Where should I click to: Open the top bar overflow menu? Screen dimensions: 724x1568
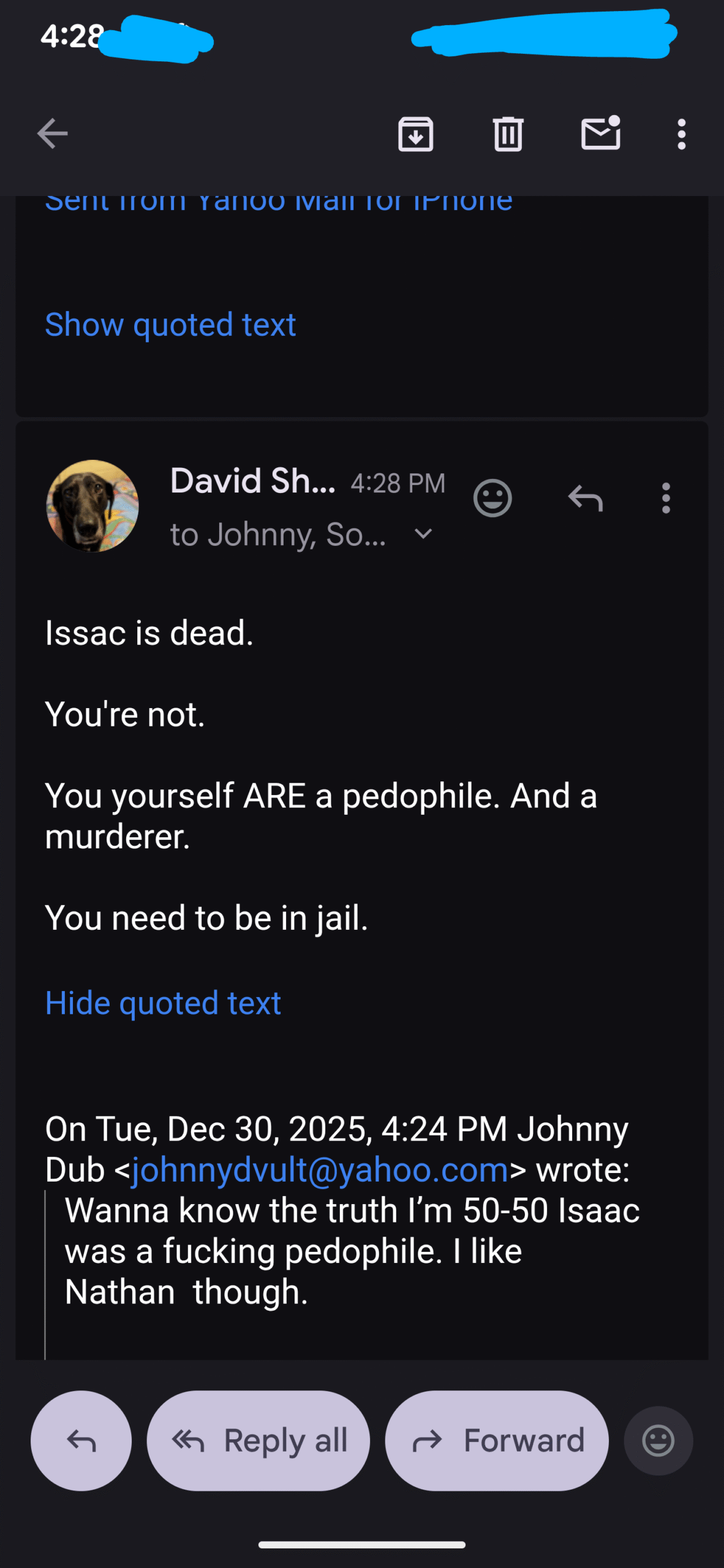(x=681, y=134)
